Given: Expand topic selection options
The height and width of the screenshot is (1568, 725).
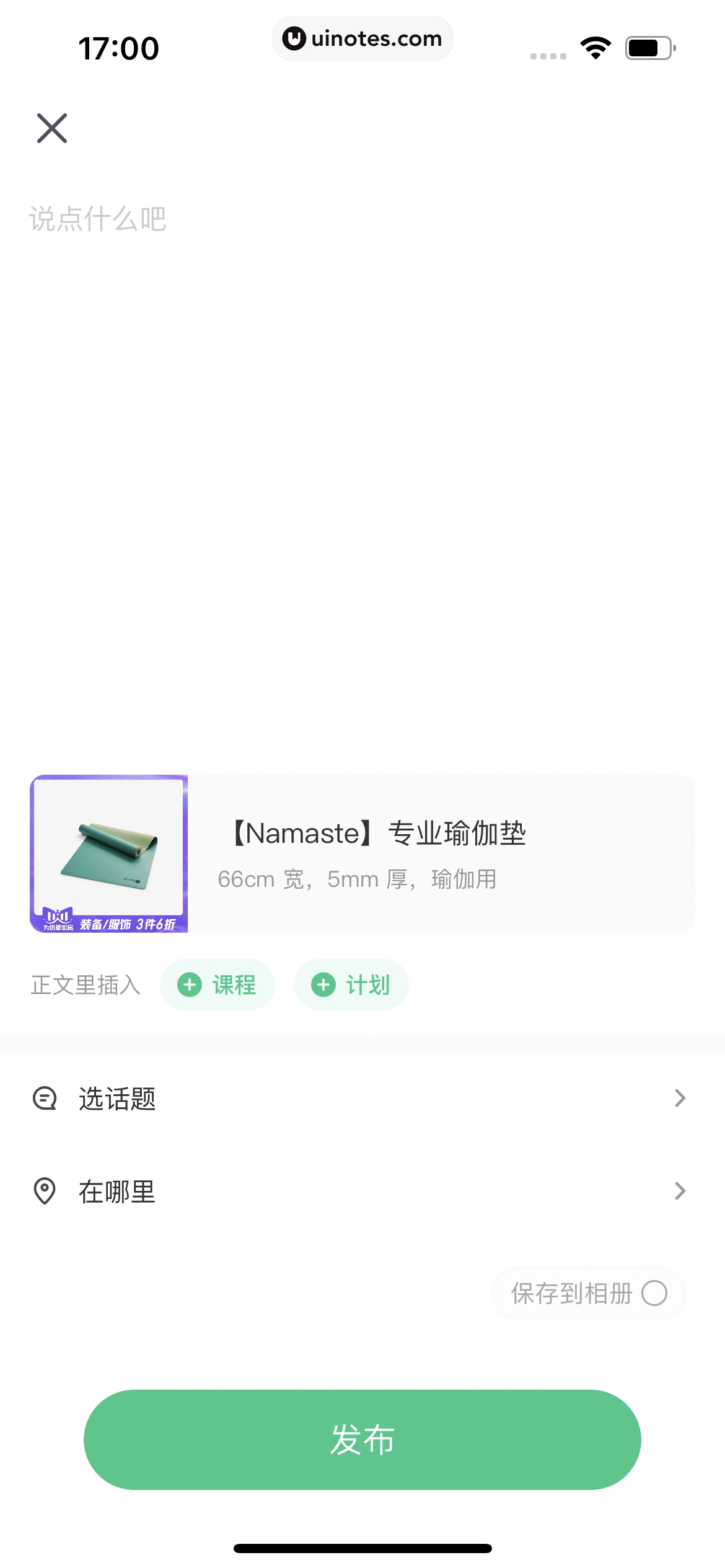Looking at the screenshot, I should (118, 1098).
